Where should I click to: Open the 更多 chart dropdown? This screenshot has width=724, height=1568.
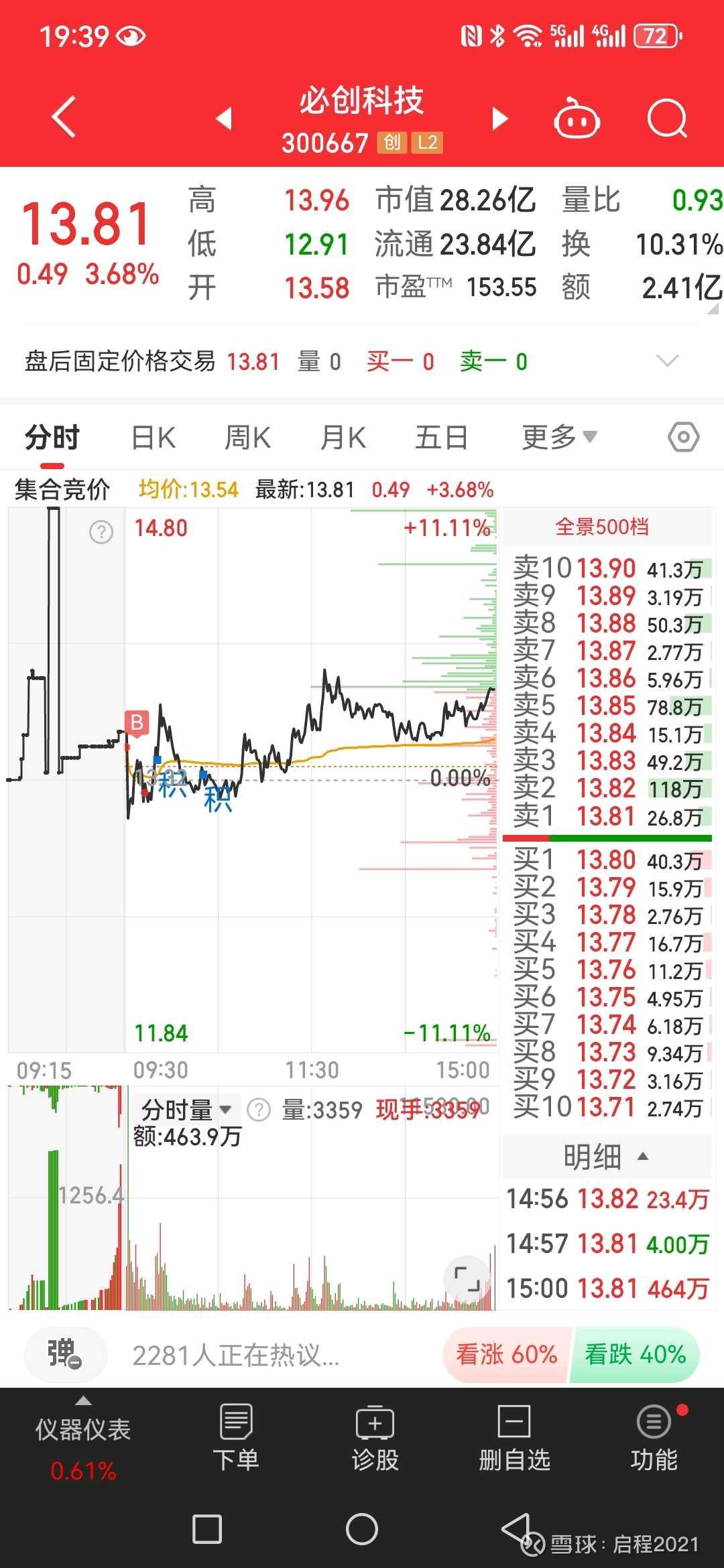[x=559, y=438]
